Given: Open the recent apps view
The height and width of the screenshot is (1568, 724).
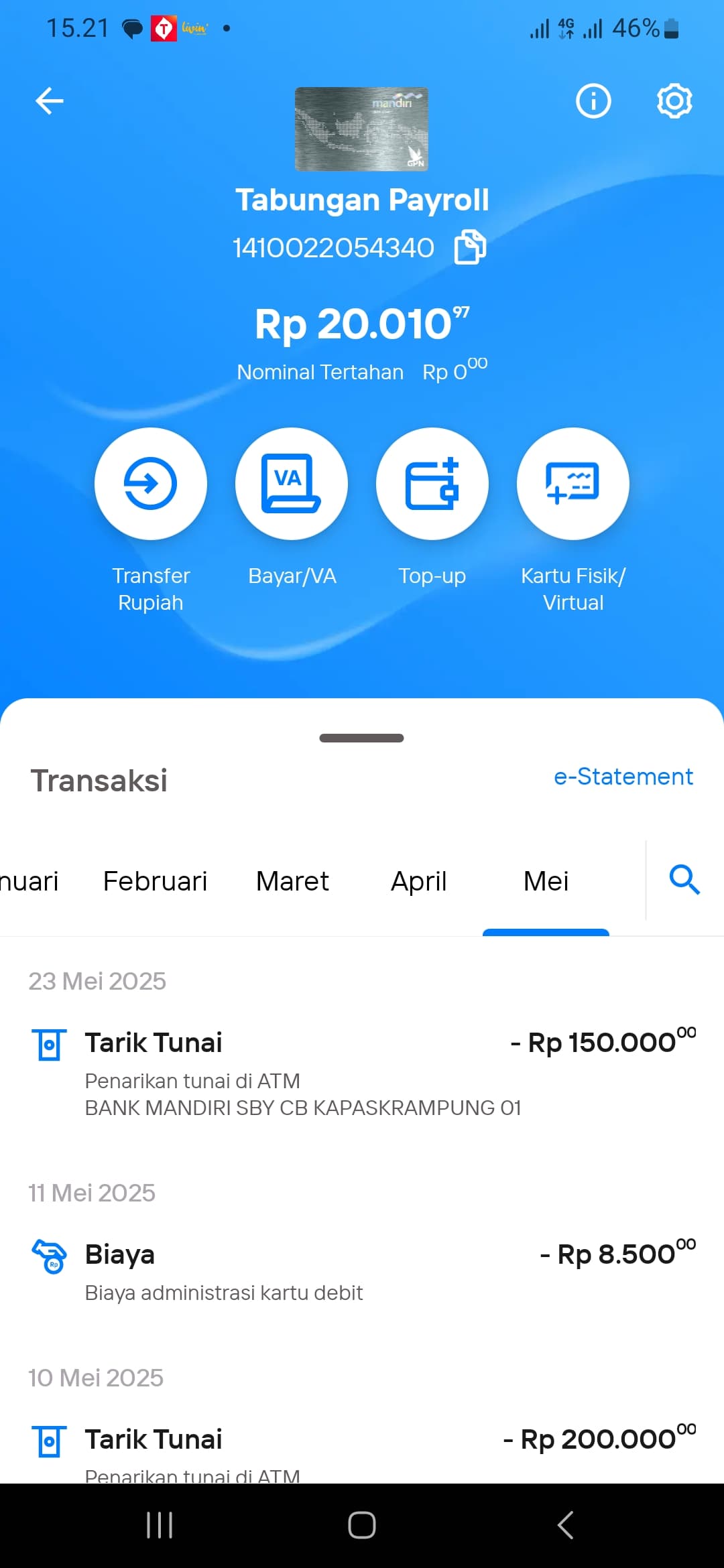Looking at the screenshot, I should [x=160, y=1526].
